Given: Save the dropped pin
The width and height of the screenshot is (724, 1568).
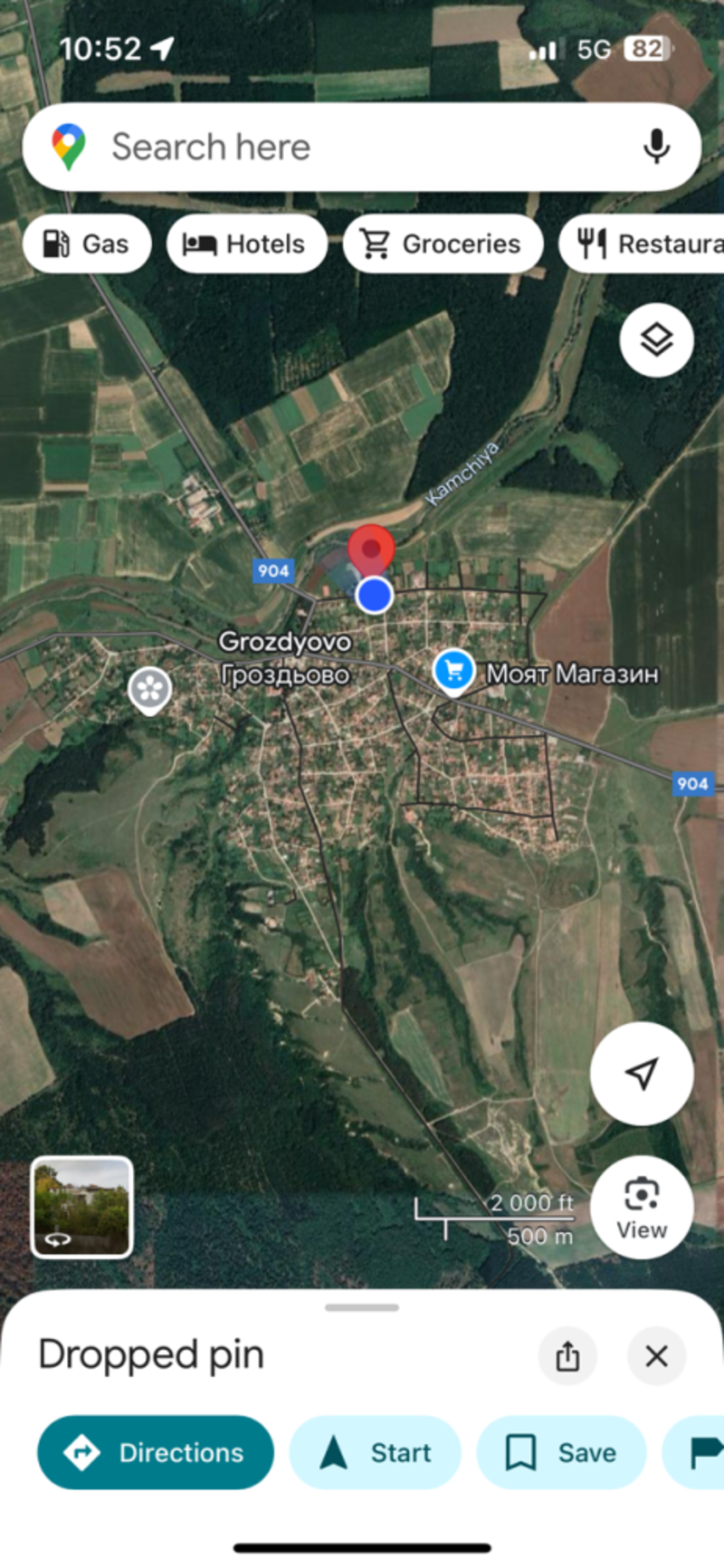Looking at the screenshot, I should tap(561, 1452).
